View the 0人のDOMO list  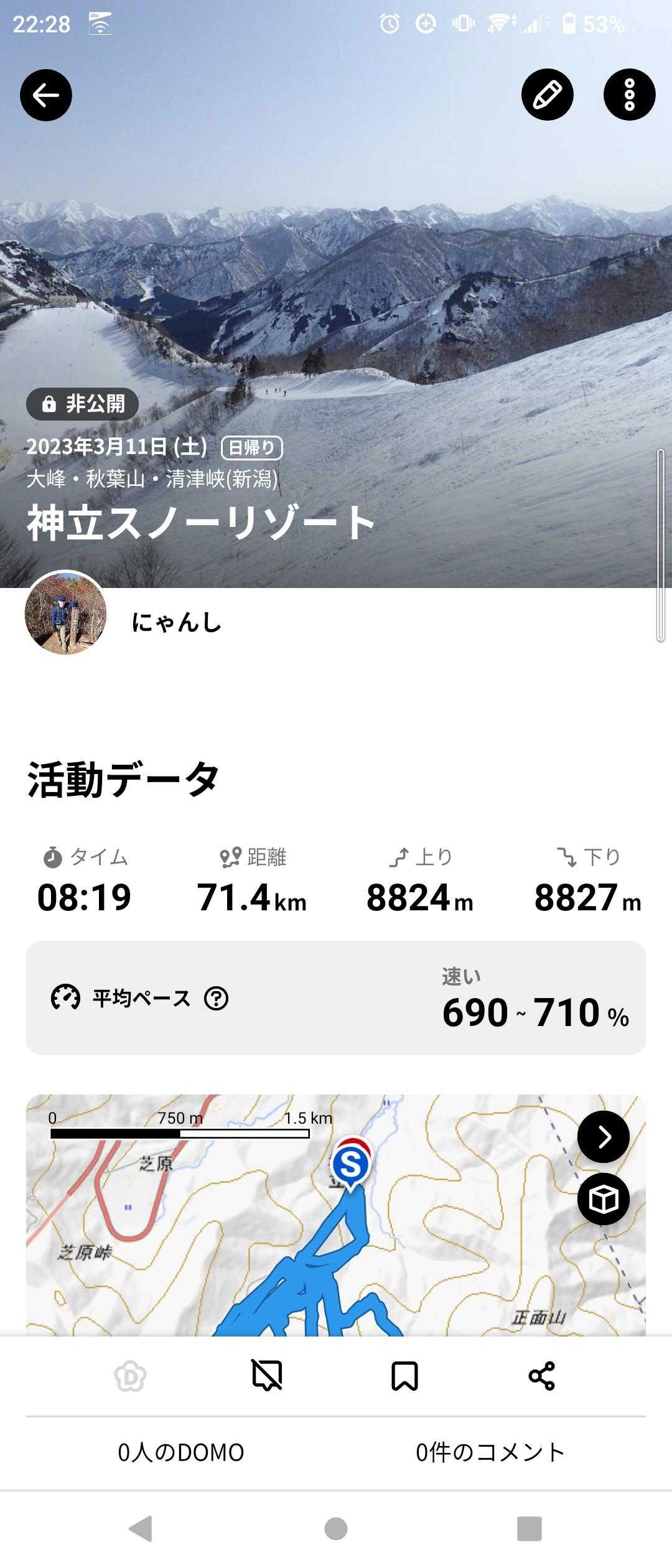click(x=181, y=1453)
